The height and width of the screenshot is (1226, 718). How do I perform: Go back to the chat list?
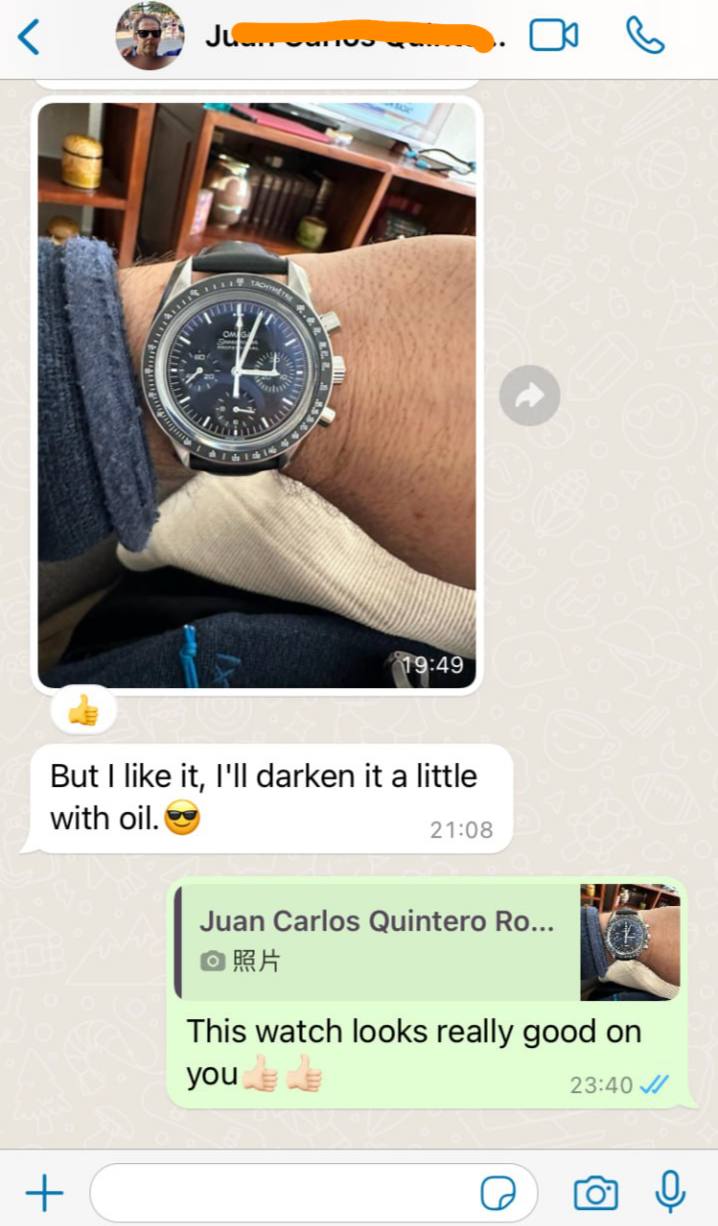[x=30, y=37]
